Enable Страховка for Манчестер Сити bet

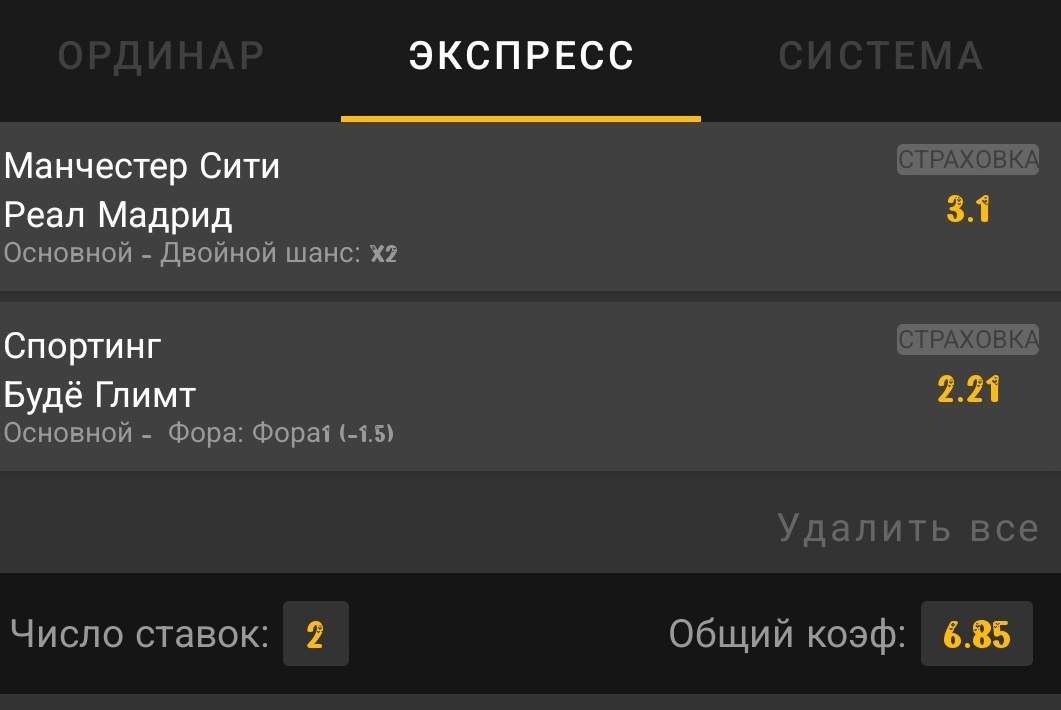click(x=967, y=159)
